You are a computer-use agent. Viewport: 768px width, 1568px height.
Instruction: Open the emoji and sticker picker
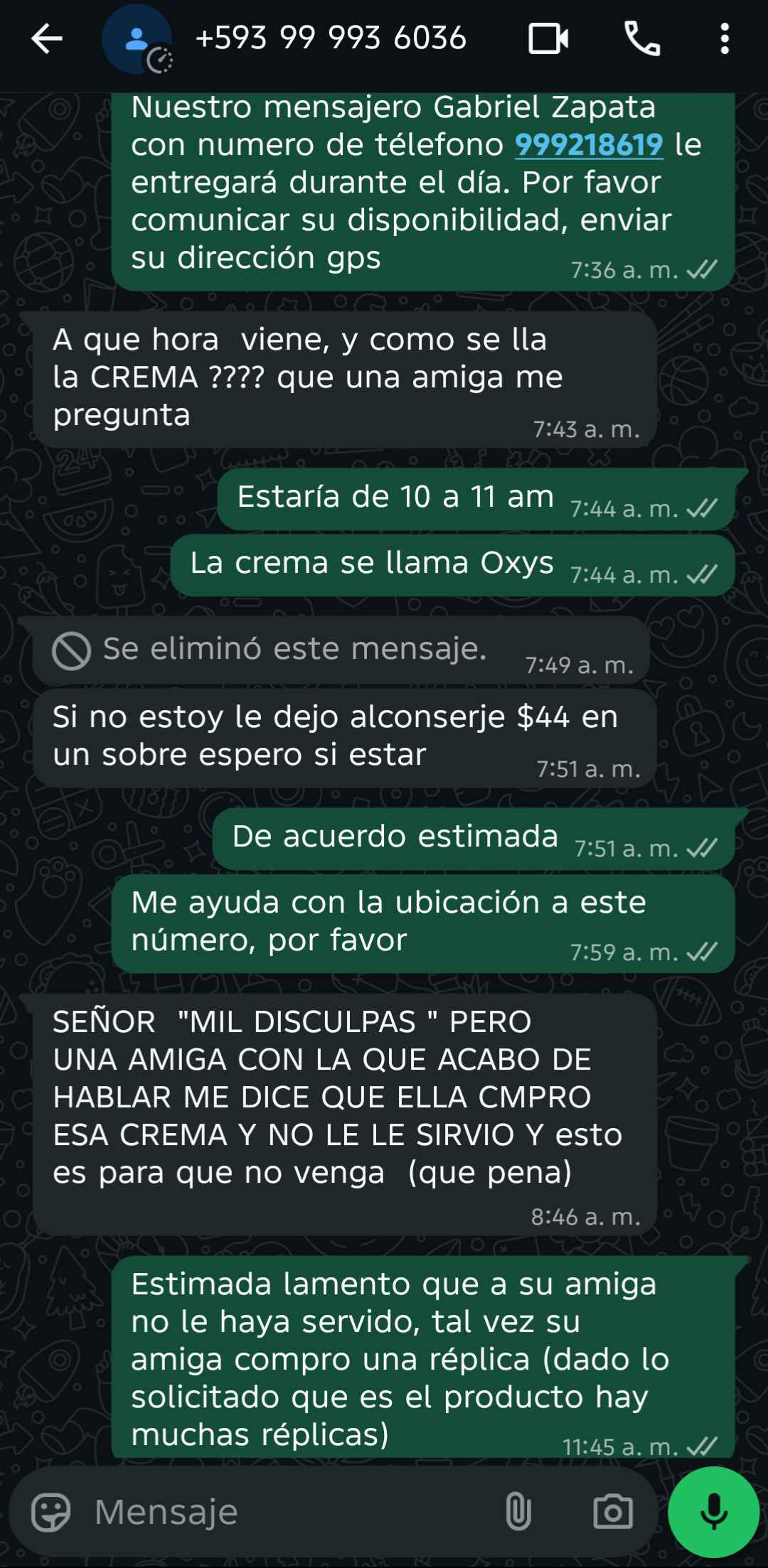[51, 1513]
